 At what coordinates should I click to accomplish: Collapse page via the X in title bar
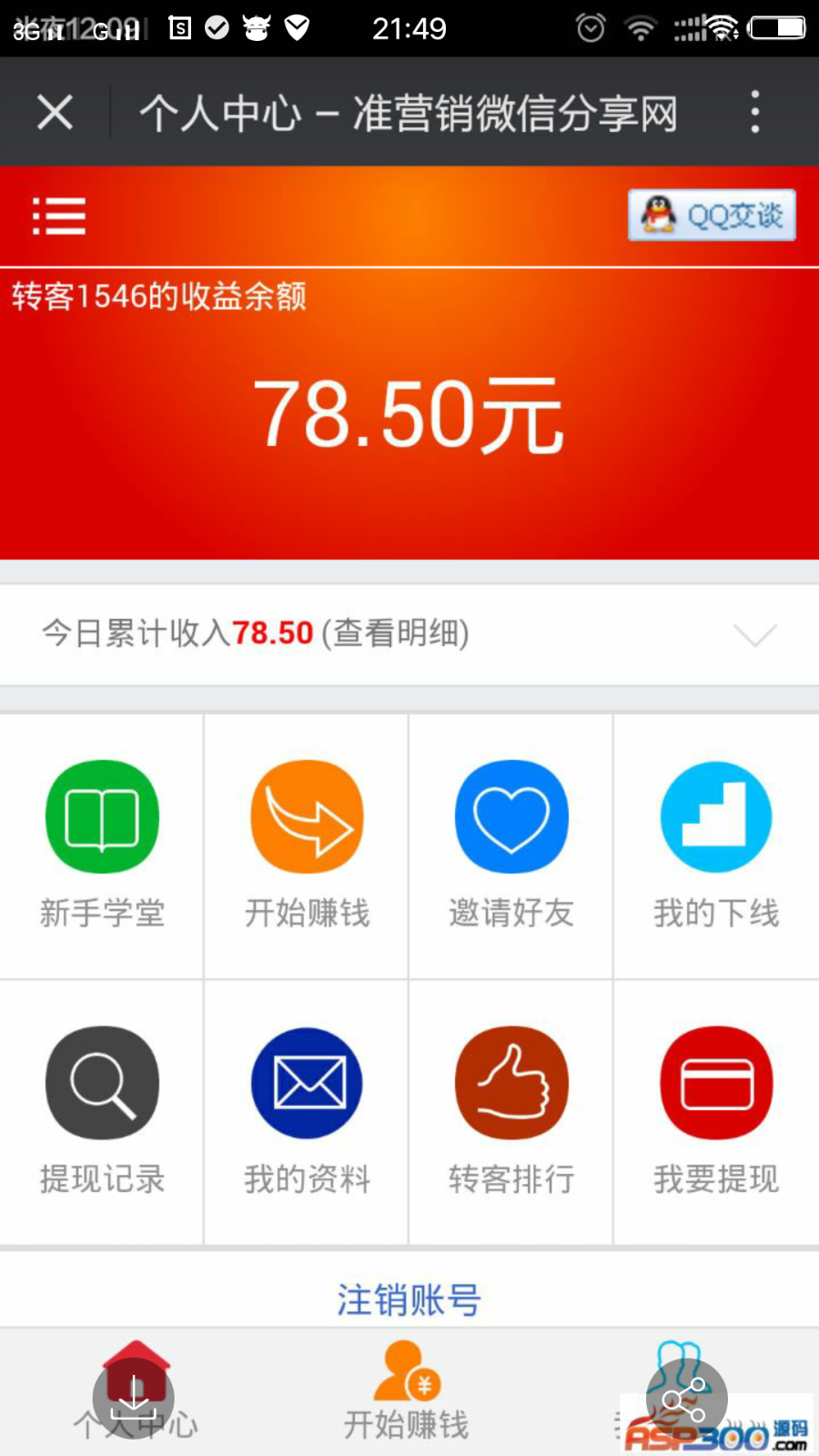tap(55, 111)
